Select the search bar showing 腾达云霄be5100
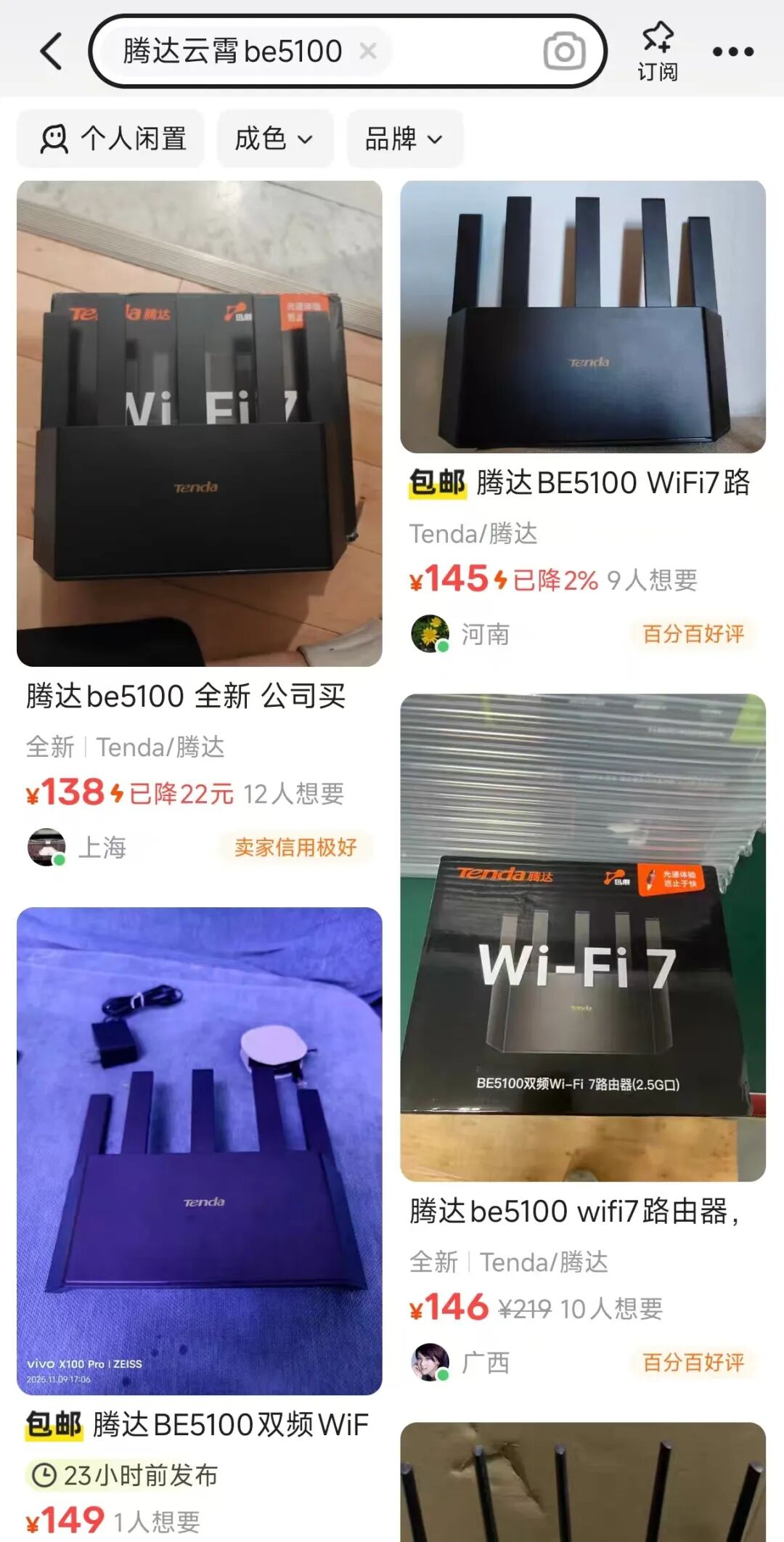 232,51
